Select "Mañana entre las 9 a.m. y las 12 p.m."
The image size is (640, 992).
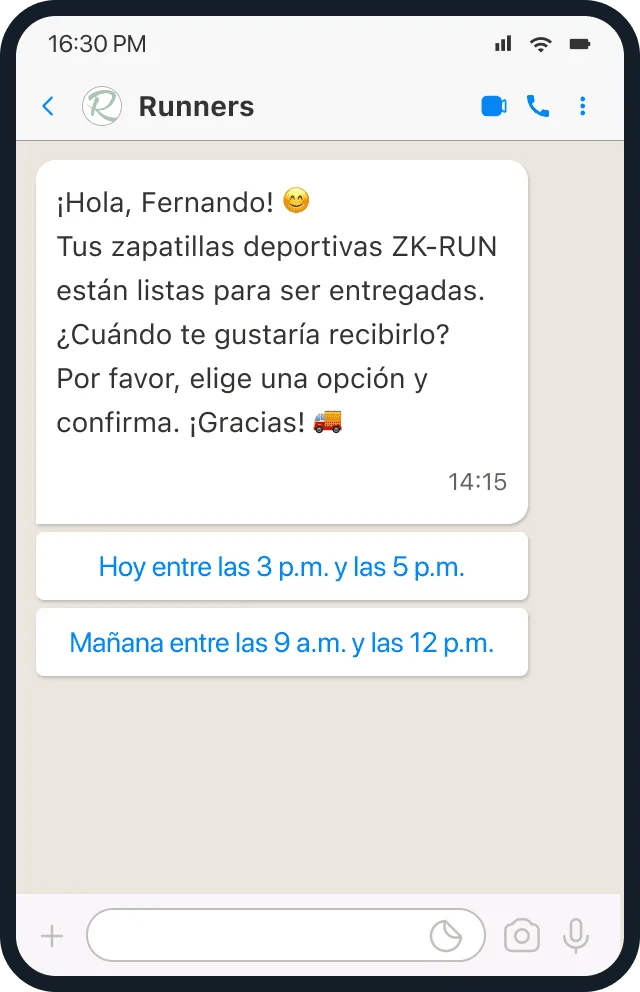(282, 643)
